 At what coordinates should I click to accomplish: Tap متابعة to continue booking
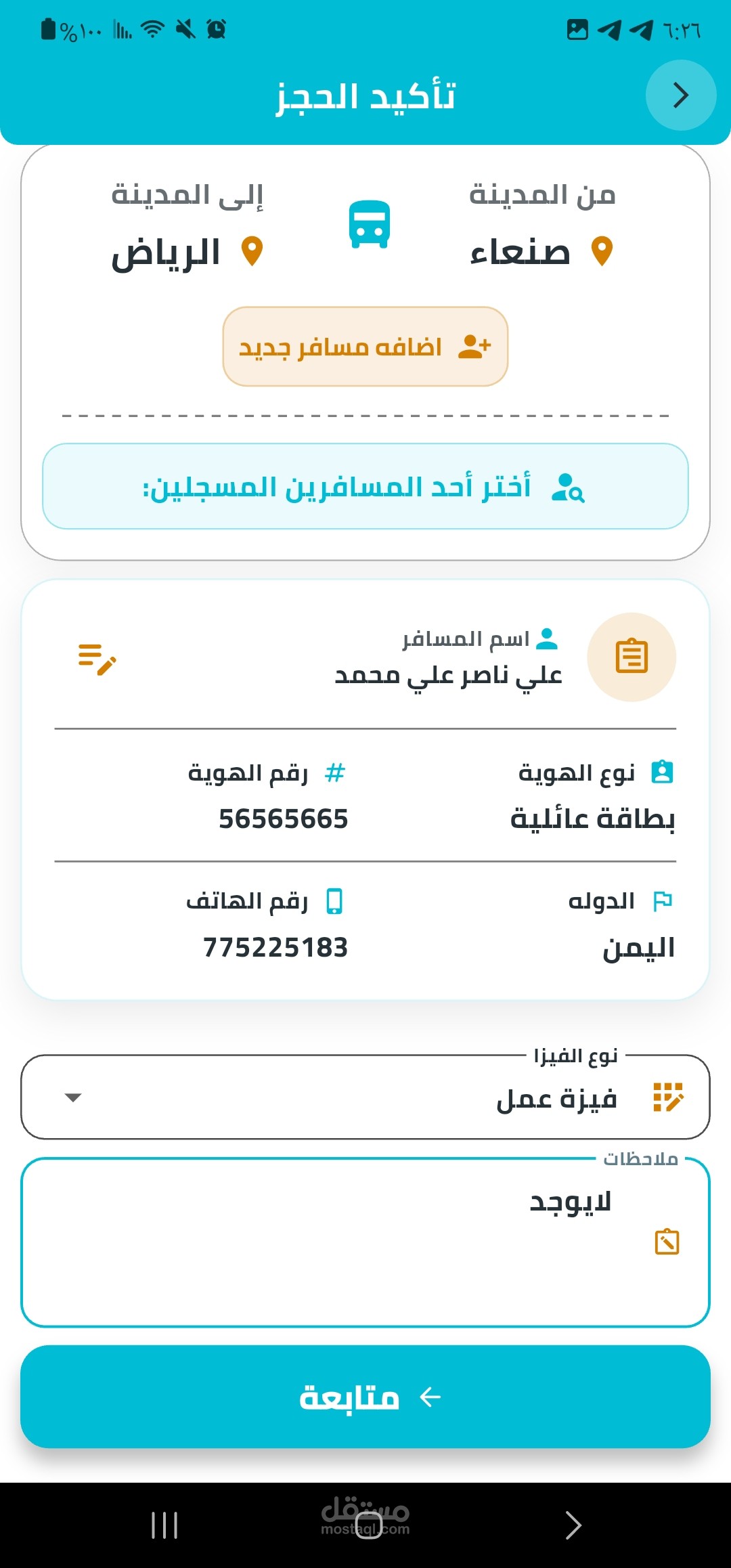click(x=365, y=1397)
